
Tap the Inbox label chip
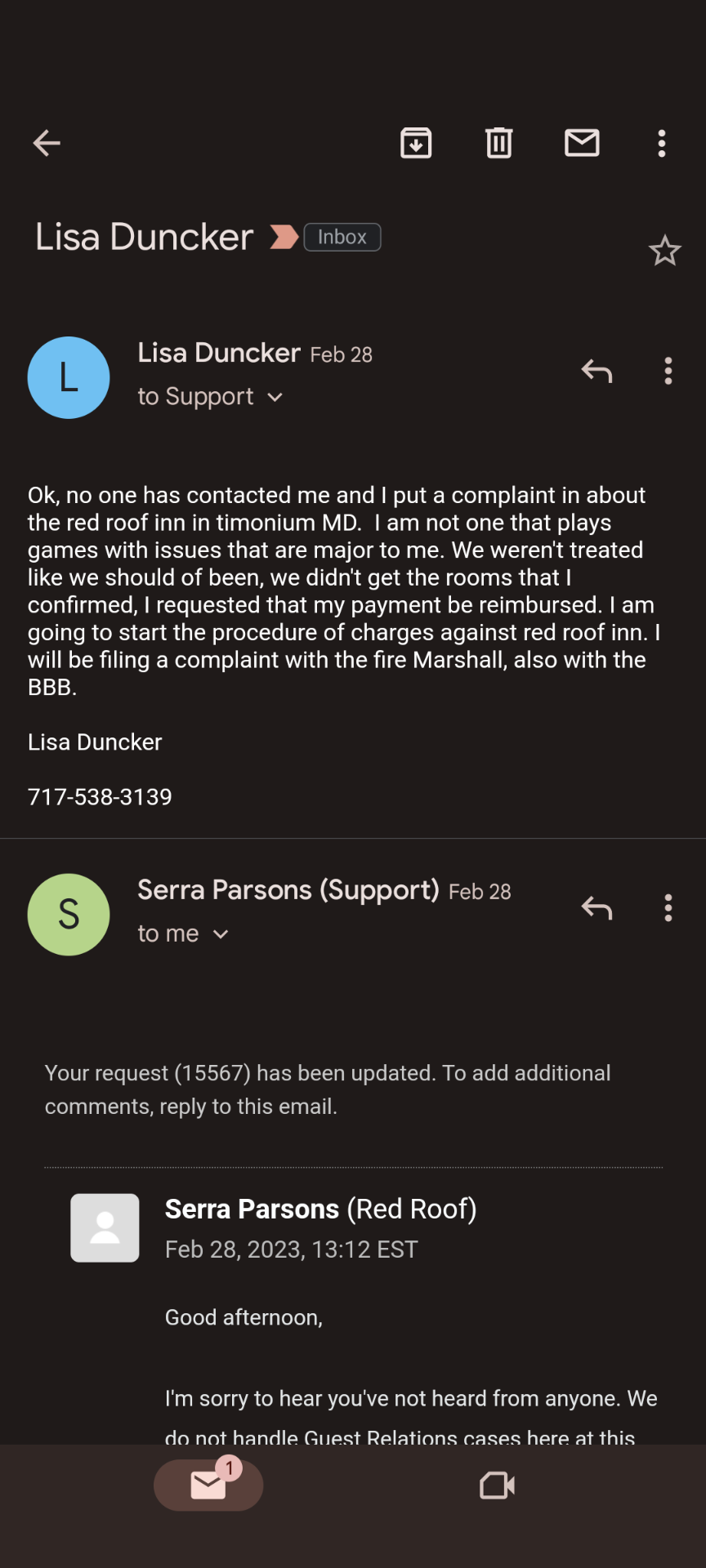342,237
